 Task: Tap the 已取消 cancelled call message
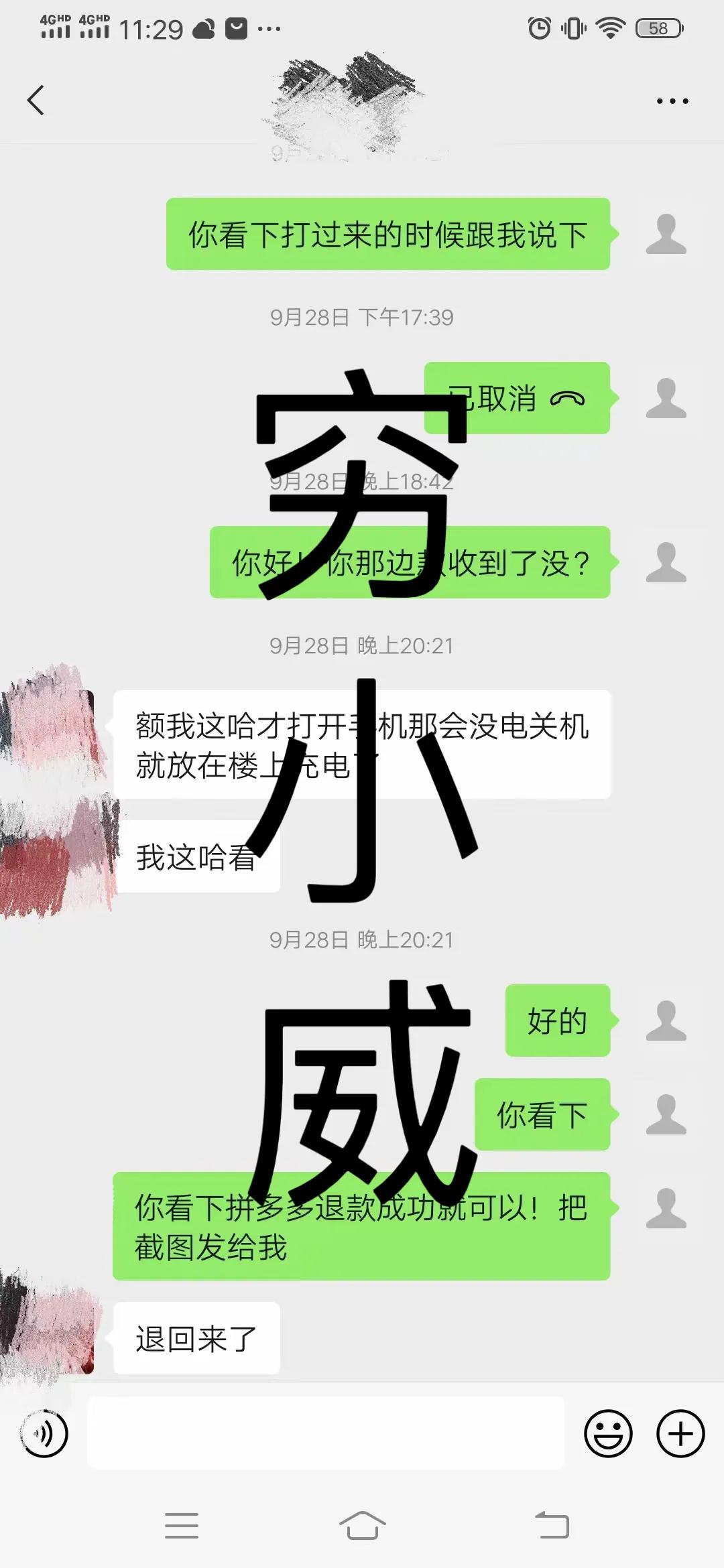[516, 397]
